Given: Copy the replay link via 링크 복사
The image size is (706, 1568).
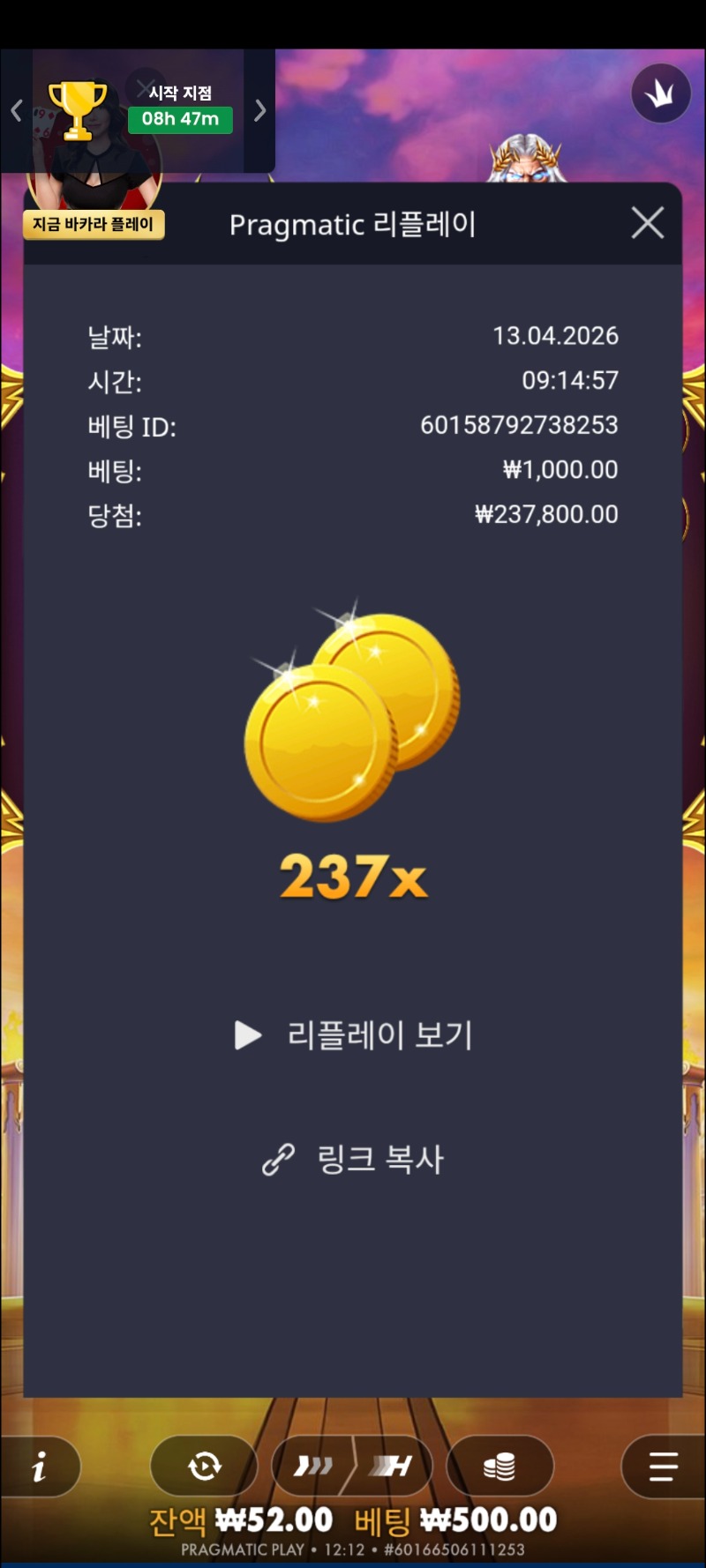Looking at the screenshot, I should [x=354, y=1159].
